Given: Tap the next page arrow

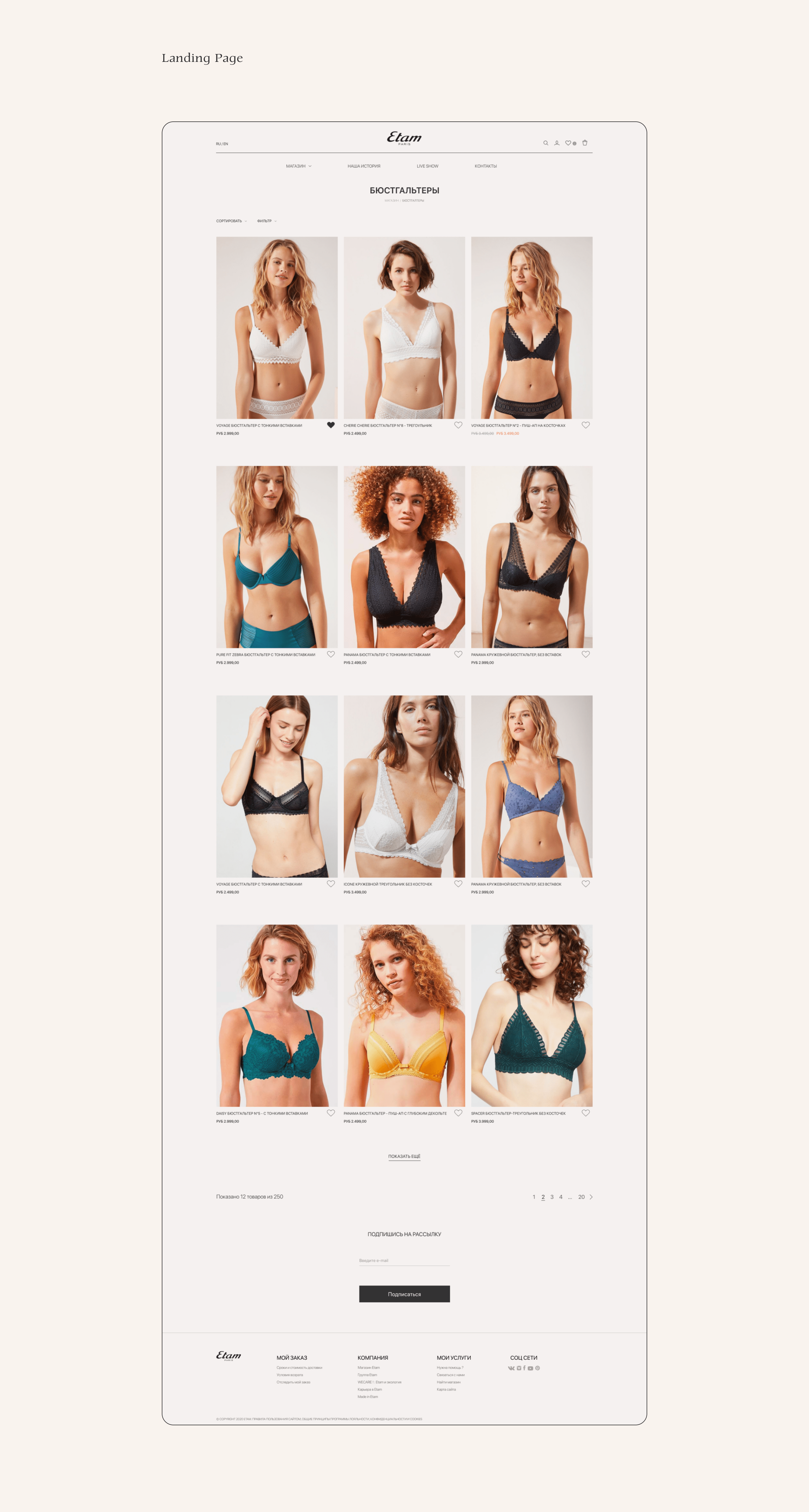Looking at the screenshot, I should tap(591, 1197).
